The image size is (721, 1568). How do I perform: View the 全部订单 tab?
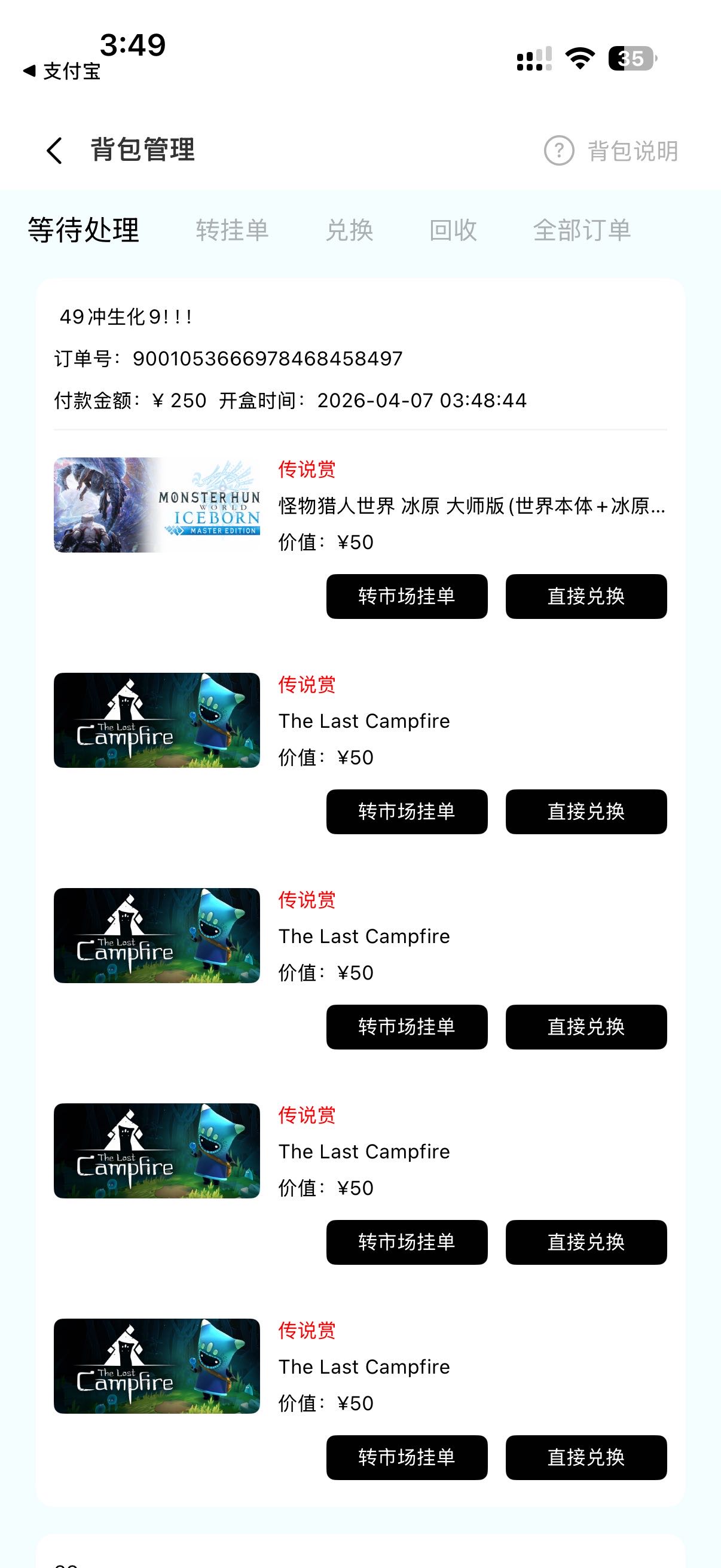point(582,230)
